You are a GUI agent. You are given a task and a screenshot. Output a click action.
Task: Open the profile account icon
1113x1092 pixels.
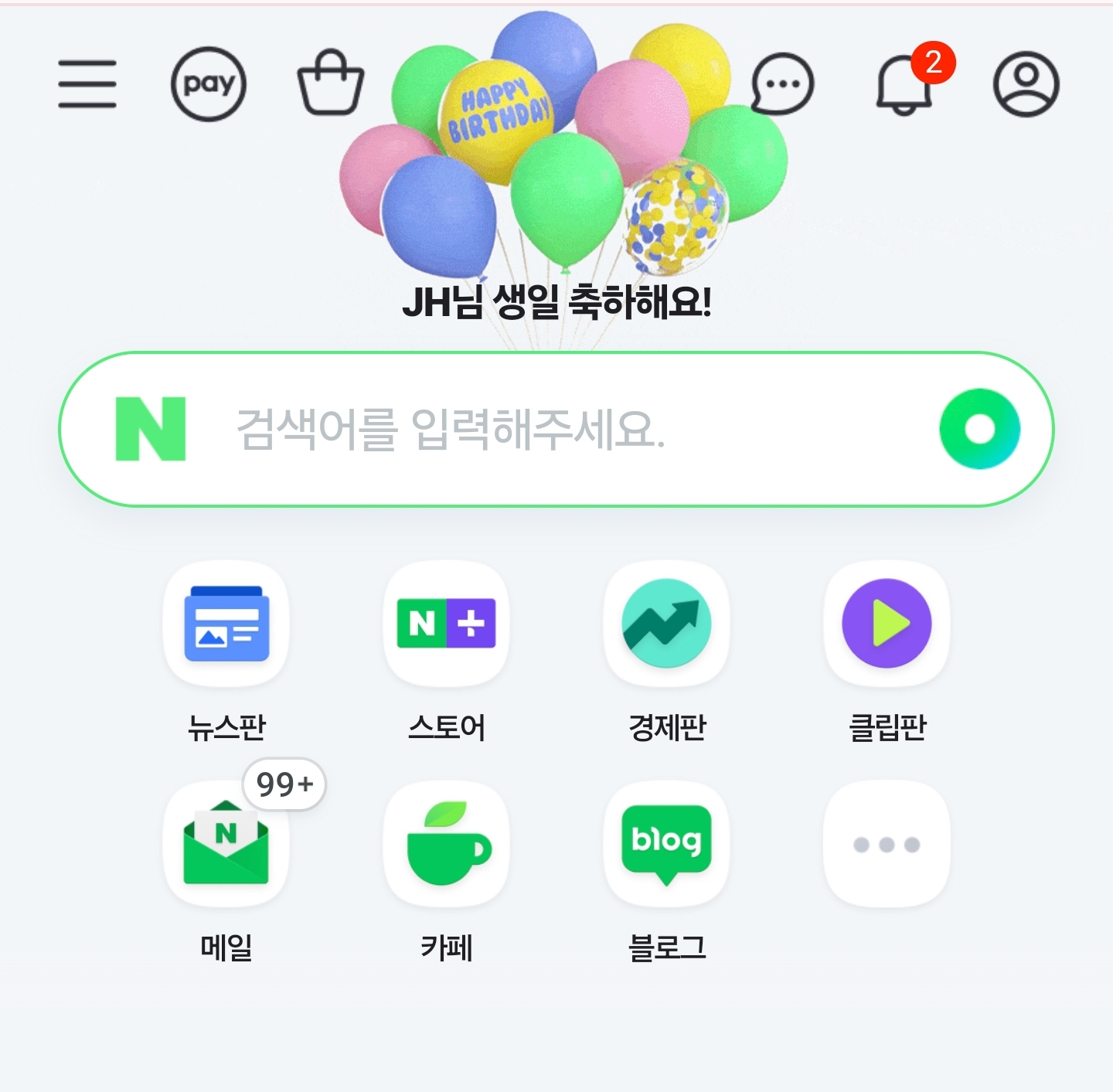[1026, 83]
